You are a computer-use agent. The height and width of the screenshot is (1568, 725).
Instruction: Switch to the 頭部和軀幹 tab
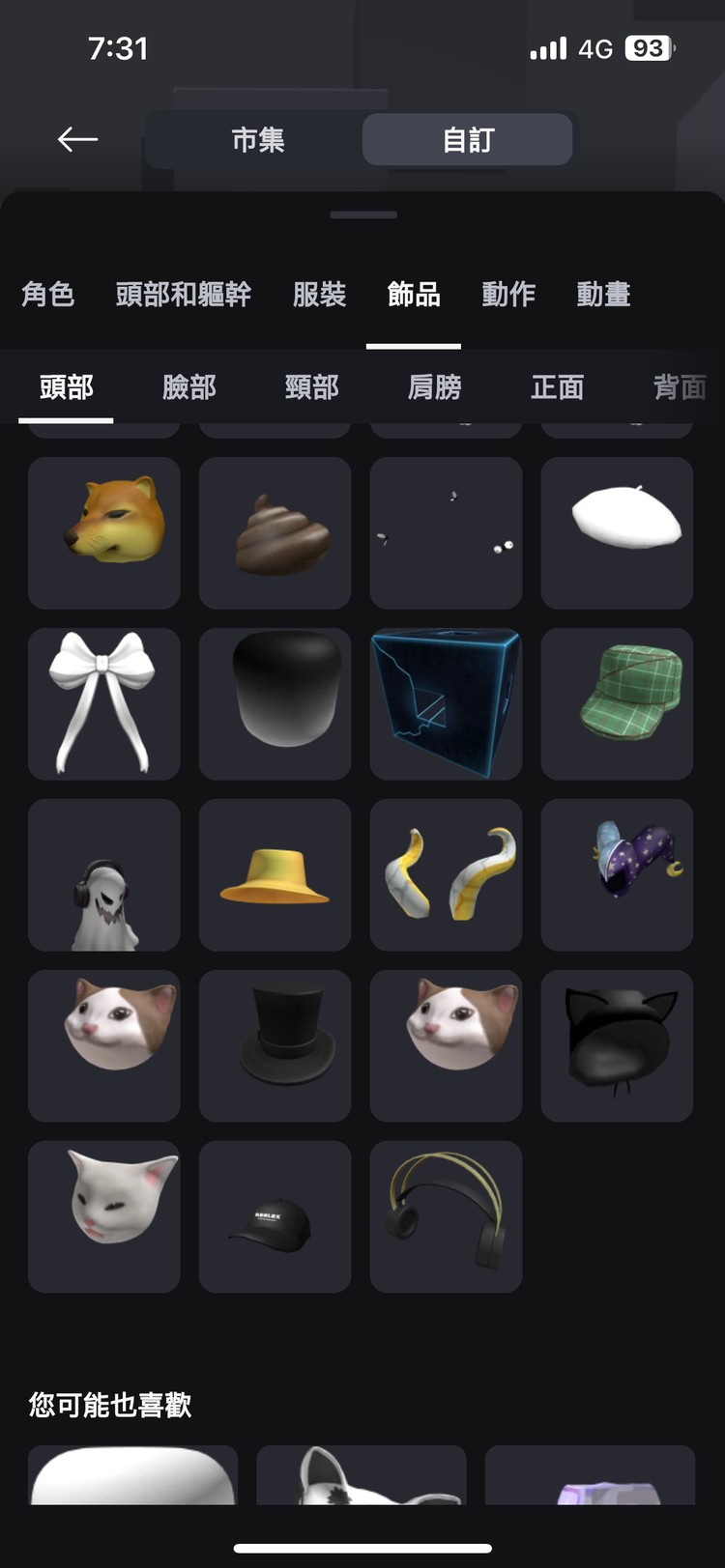(183, 295)
